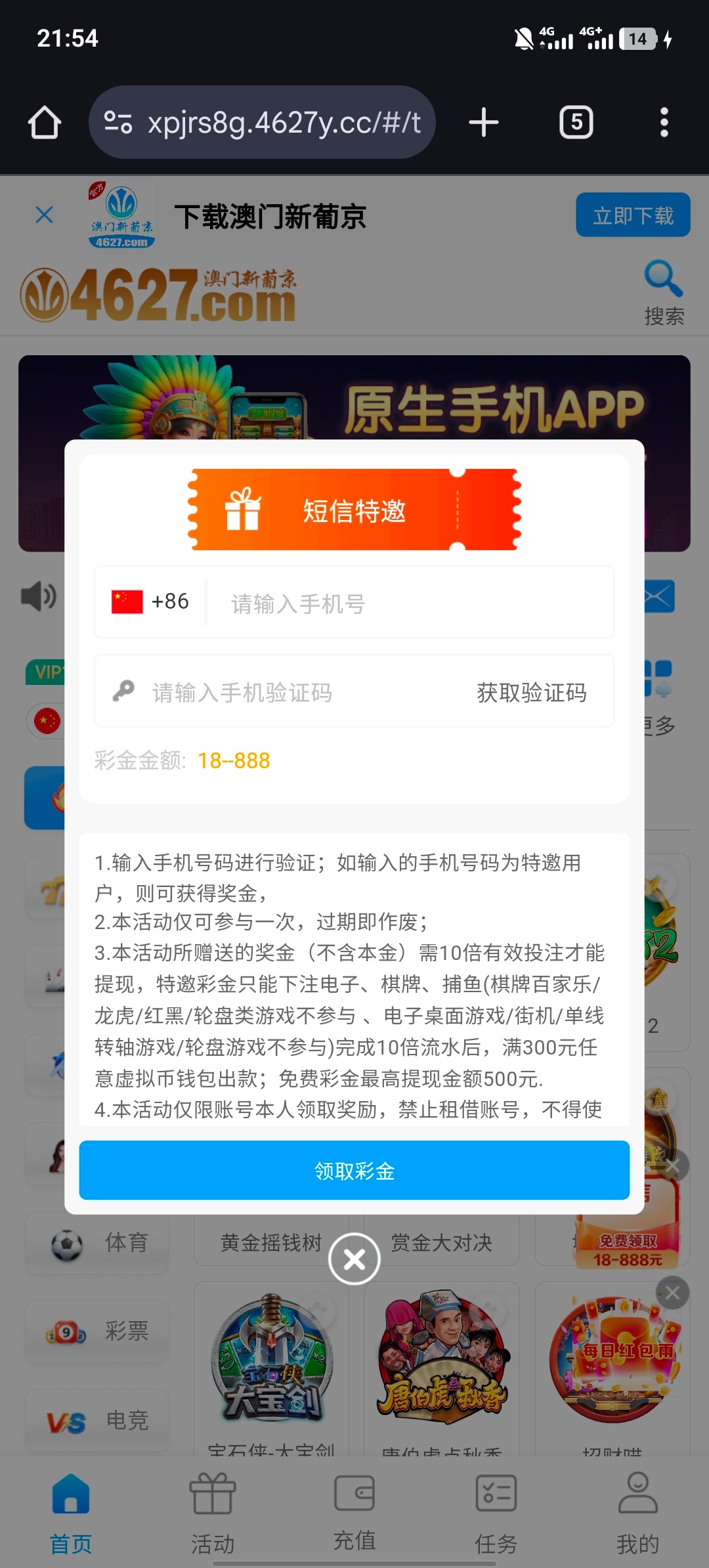Close the 短信特邀 popup dialog

click(x=354, y=1259)
